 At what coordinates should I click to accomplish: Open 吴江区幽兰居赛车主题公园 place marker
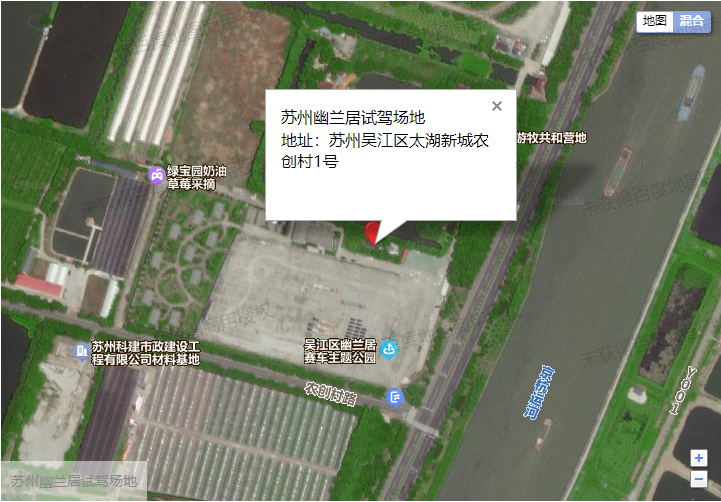(389, 348)
